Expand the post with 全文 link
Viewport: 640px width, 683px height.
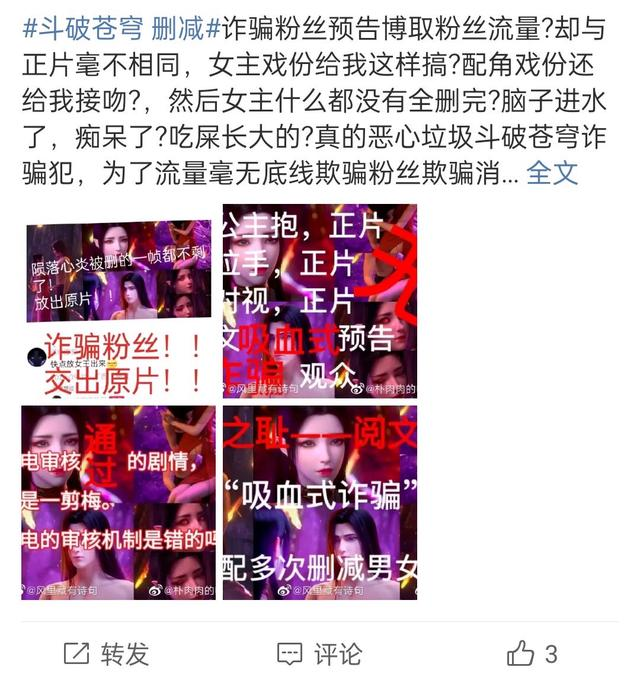[552, 171]
